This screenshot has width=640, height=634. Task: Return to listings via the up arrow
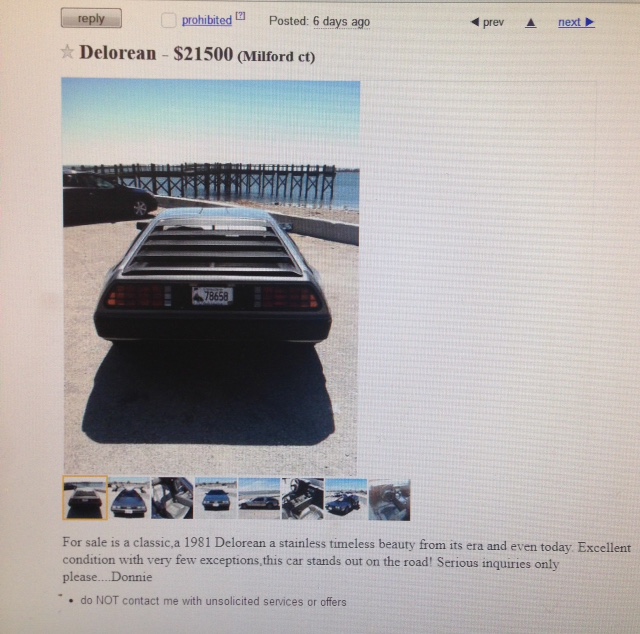click(531, 22)
